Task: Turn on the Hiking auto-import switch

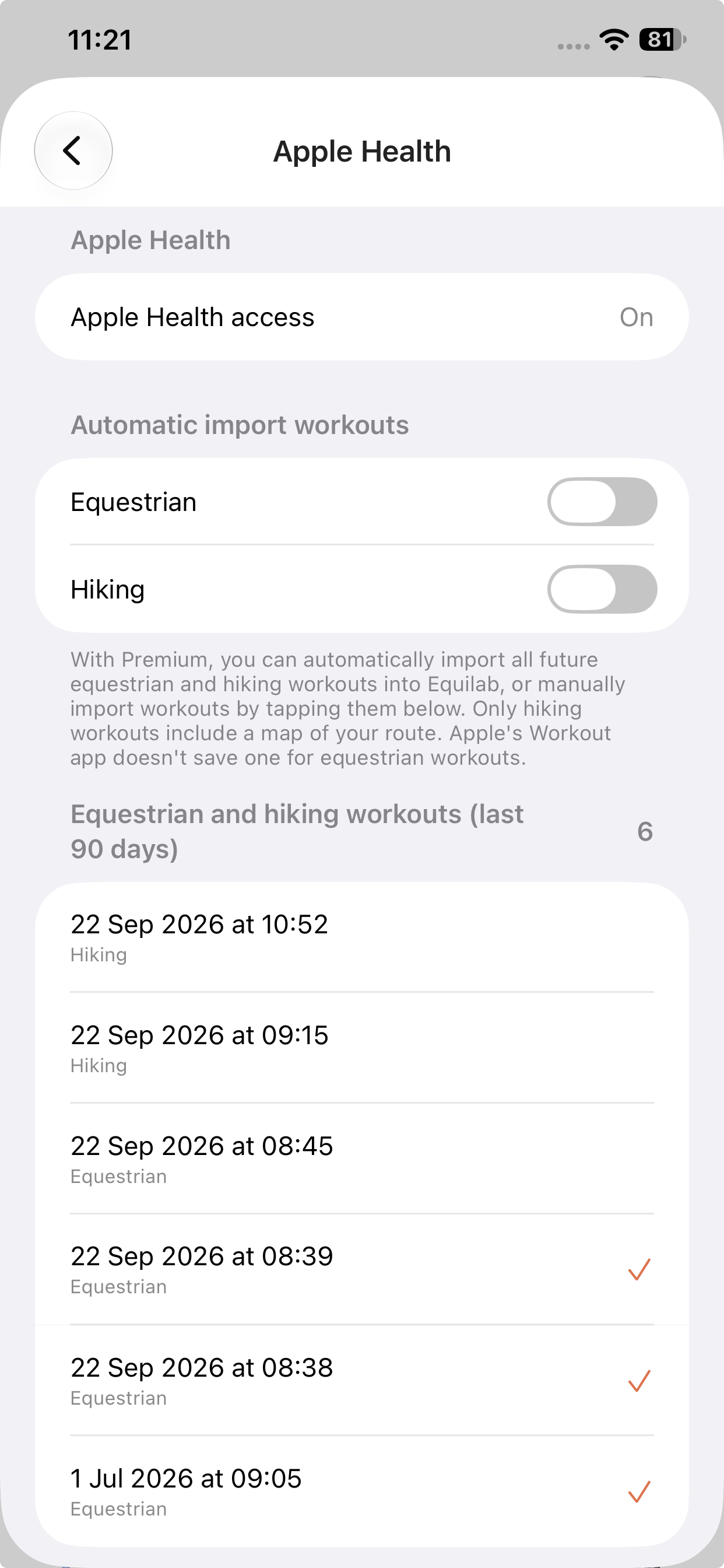Action: click(x=602, y=589)
